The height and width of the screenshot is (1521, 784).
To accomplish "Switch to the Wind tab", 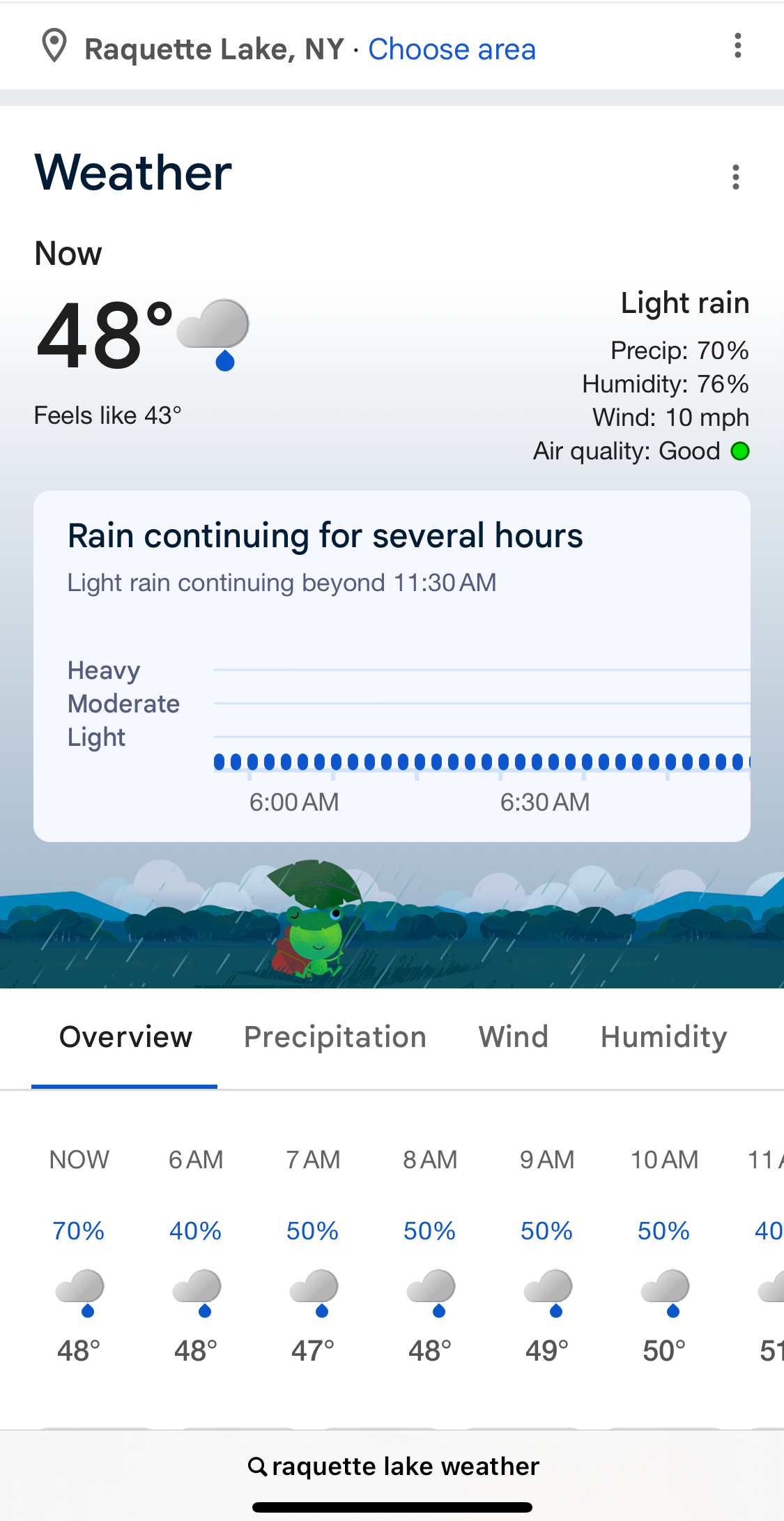I will [x=514, y=1037].
